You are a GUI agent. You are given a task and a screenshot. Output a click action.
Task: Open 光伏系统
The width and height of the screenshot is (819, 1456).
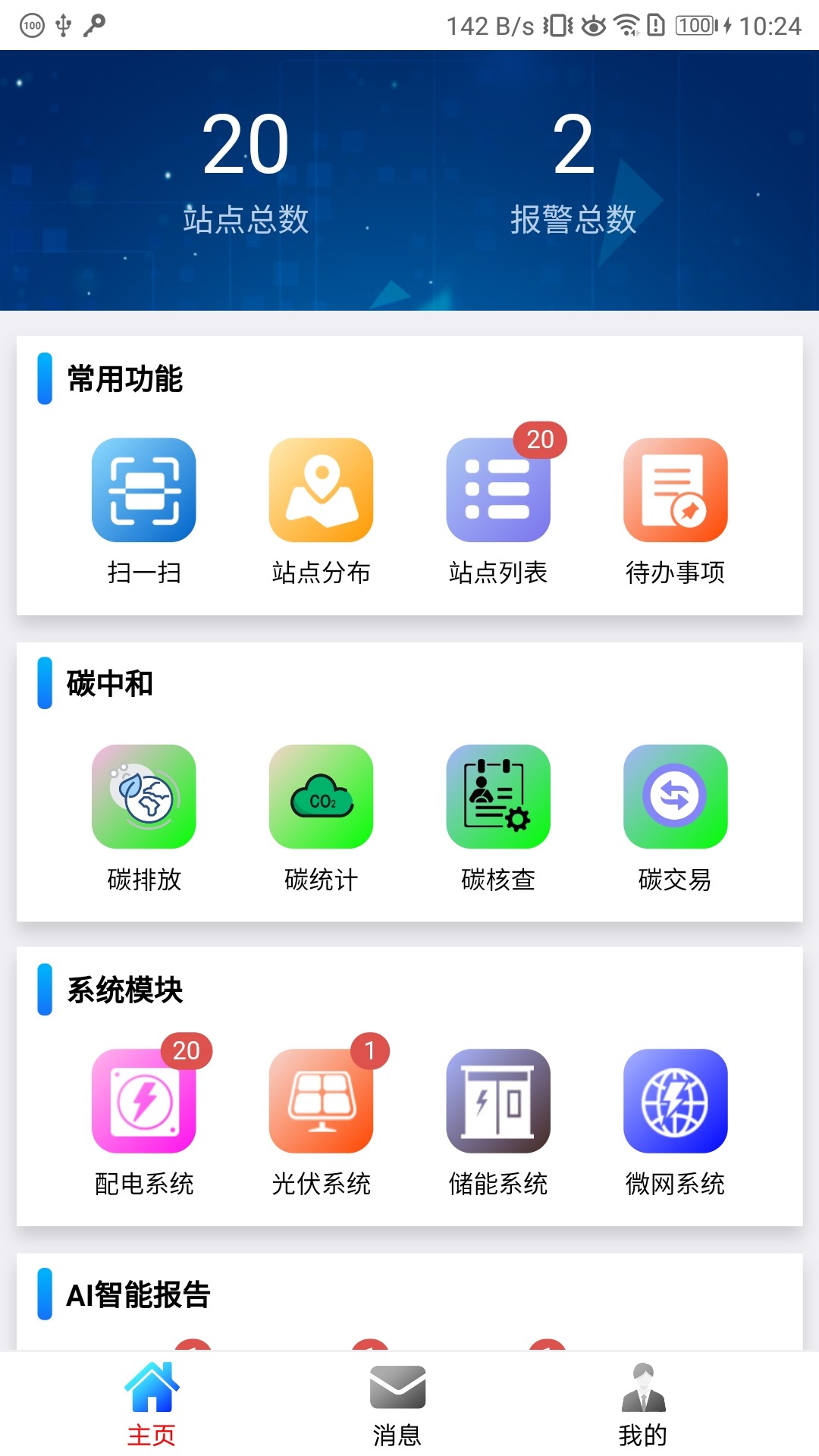tap(321, 1101)
